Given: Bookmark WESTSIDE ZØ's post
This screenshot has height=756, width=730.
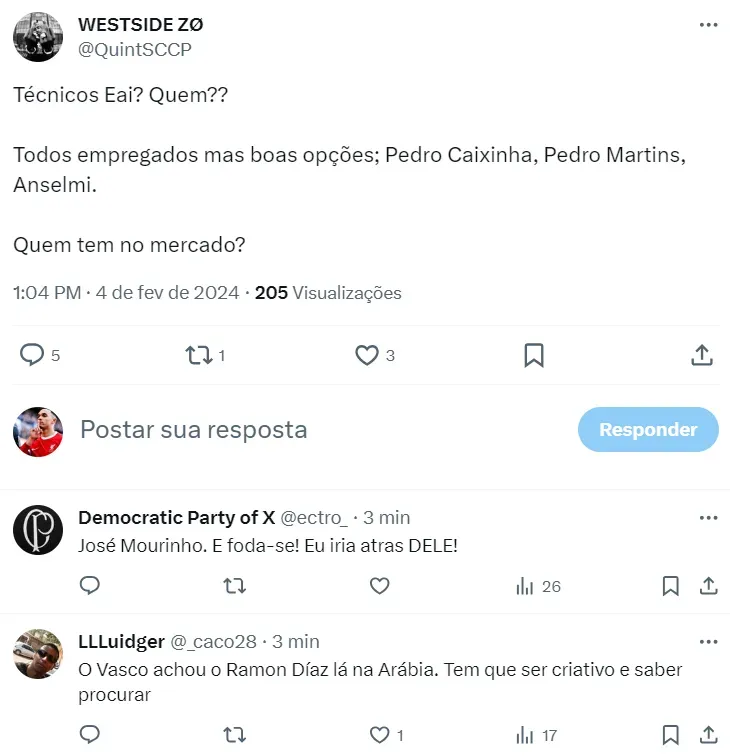Looking at the screenshot, I should (x=534, y=355).
